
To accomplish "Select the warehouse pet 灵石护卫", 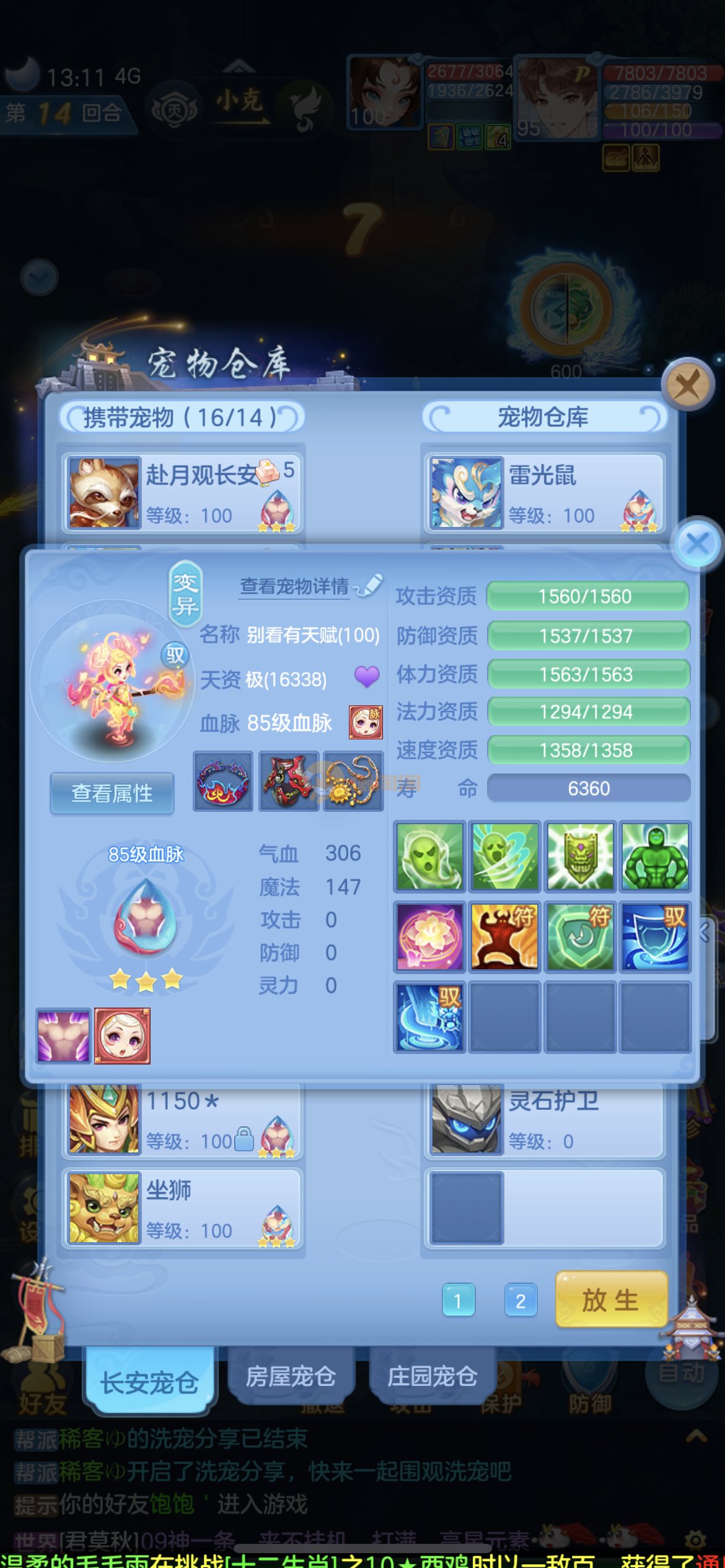I will 543,1120.
